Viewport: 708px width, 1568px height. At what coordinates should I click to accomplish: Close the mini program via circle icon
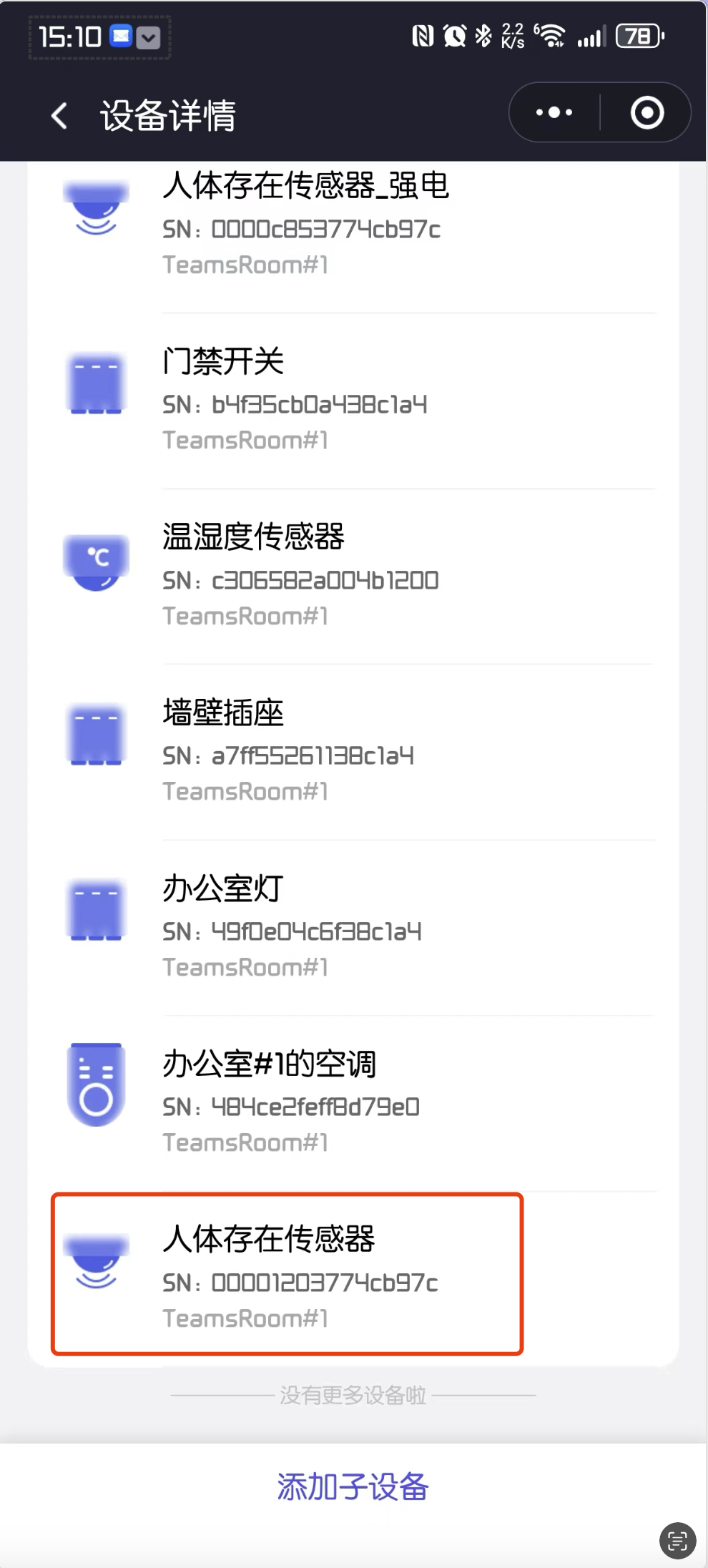pyautogui.click(x=647, y=112)
